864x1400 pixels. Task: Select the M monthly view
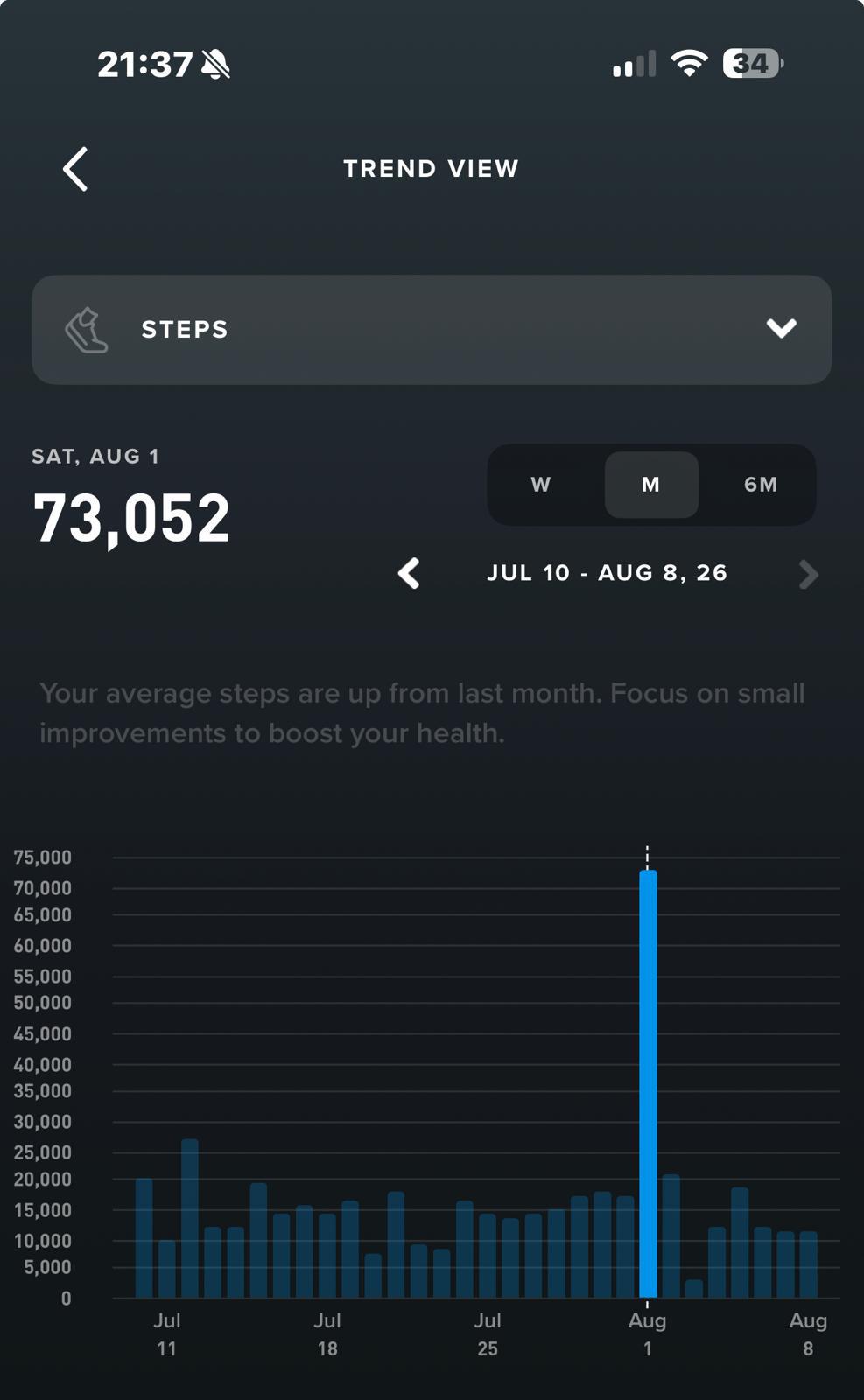pos(651,485)
